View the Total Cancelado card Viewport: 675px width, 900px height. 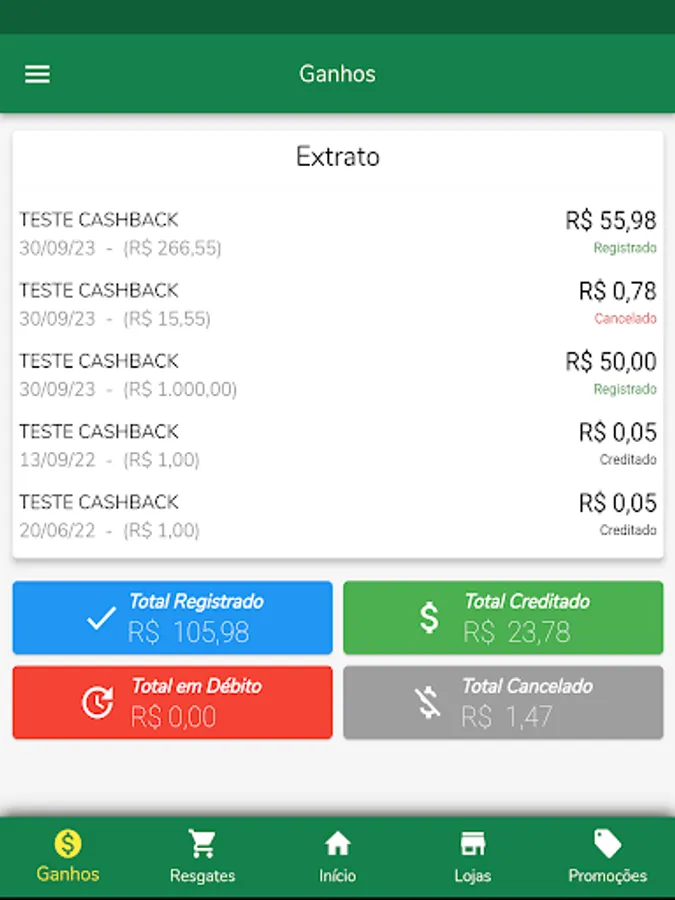(x=503, y=703)
